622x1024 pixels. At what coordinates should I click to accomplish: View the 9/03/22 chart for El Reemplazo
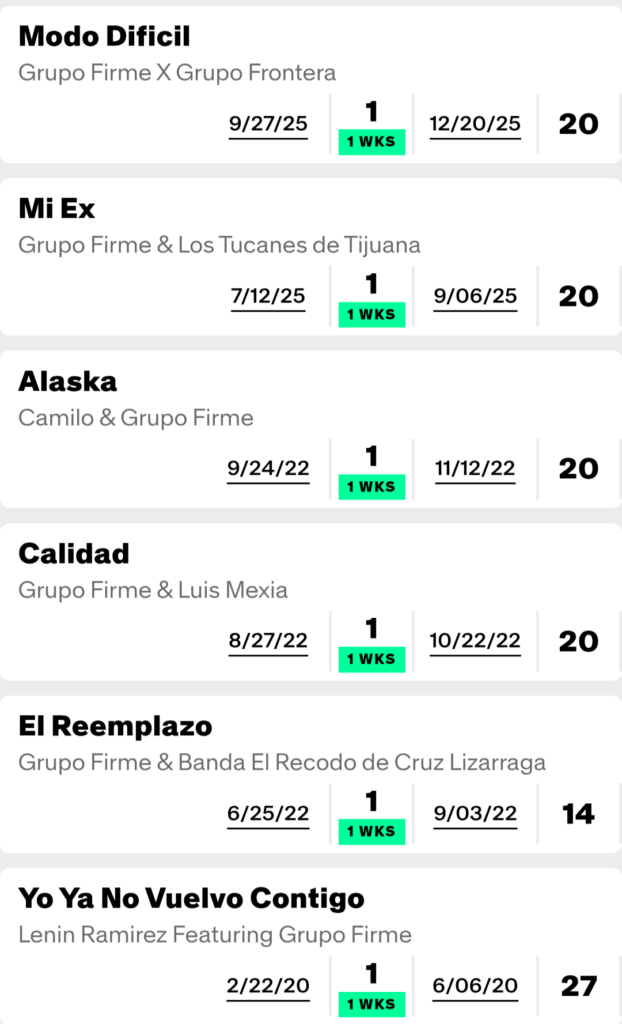coord(475,814)
